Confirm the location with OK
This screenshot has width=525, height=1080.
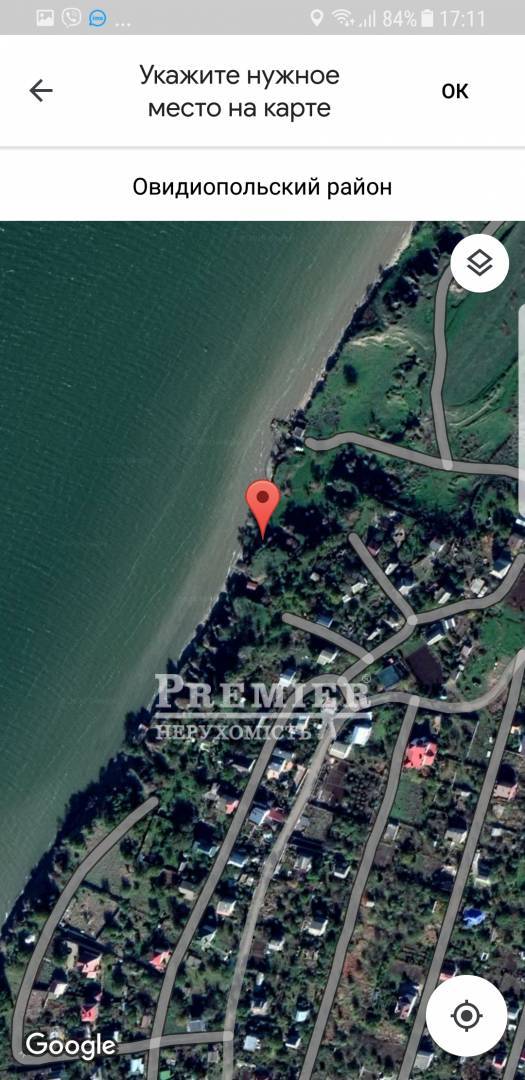(x=455, y=90)
